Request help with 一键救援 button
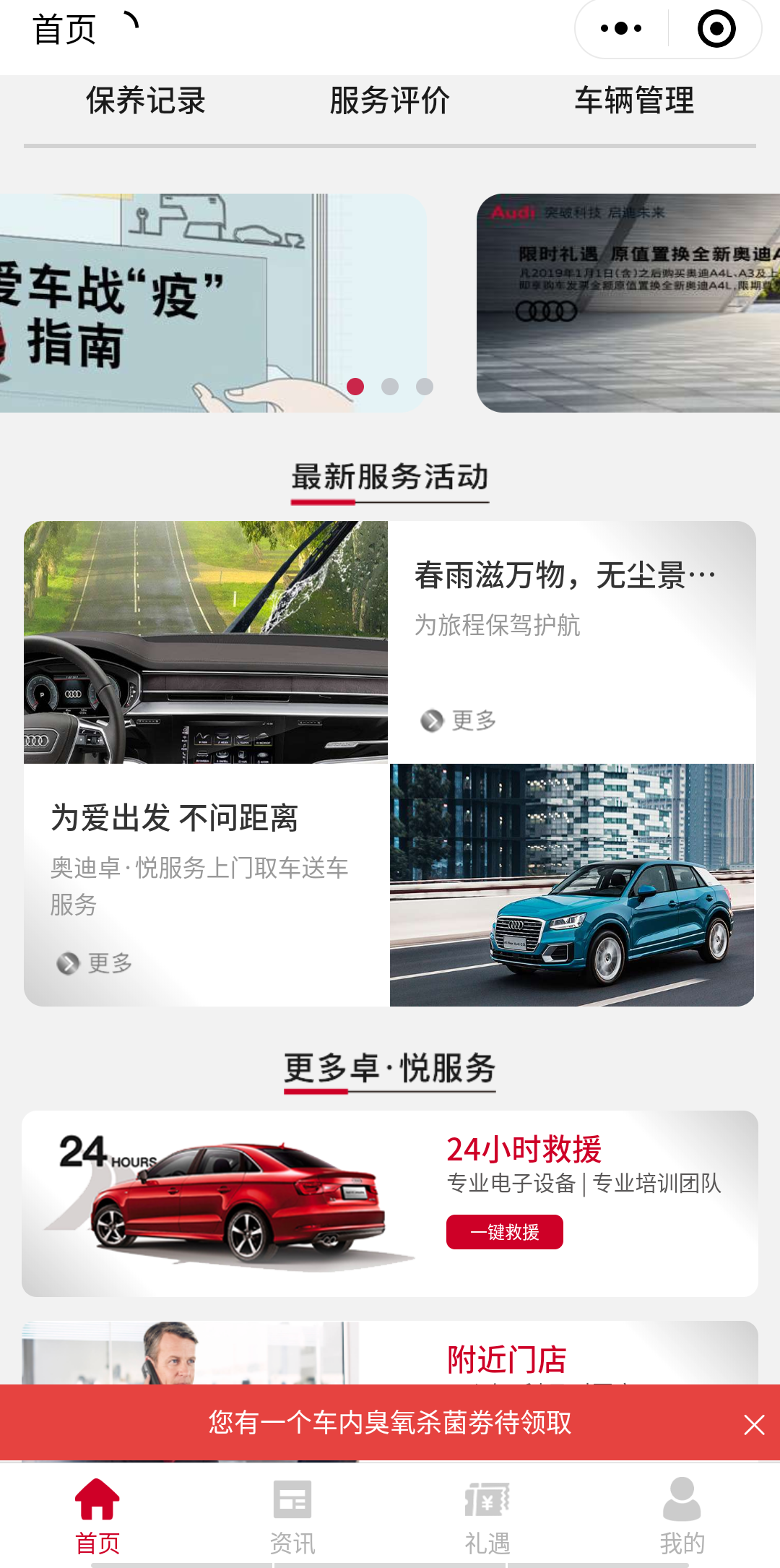The width and height of the screenshot is (780, 1568). coord(504,1232)
